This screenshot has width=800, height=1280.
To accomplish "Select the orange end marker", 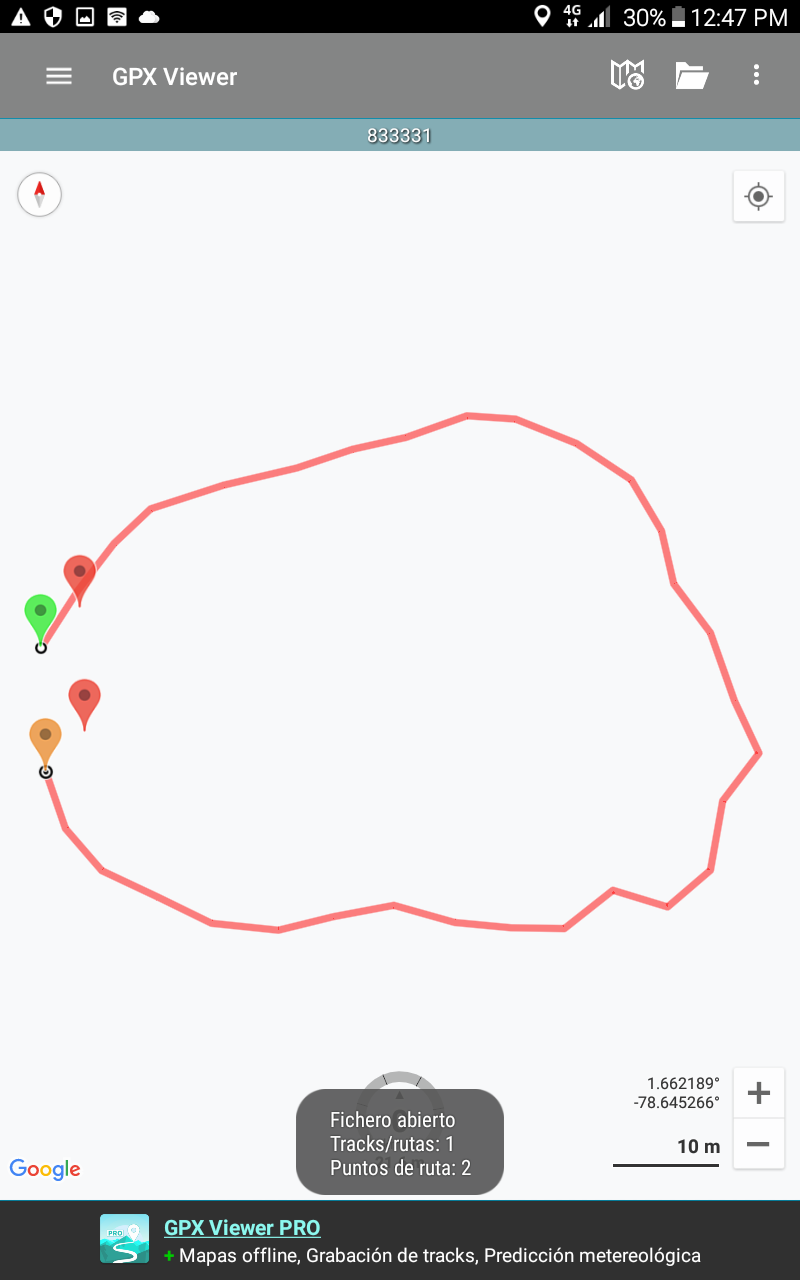I will 45,739.
